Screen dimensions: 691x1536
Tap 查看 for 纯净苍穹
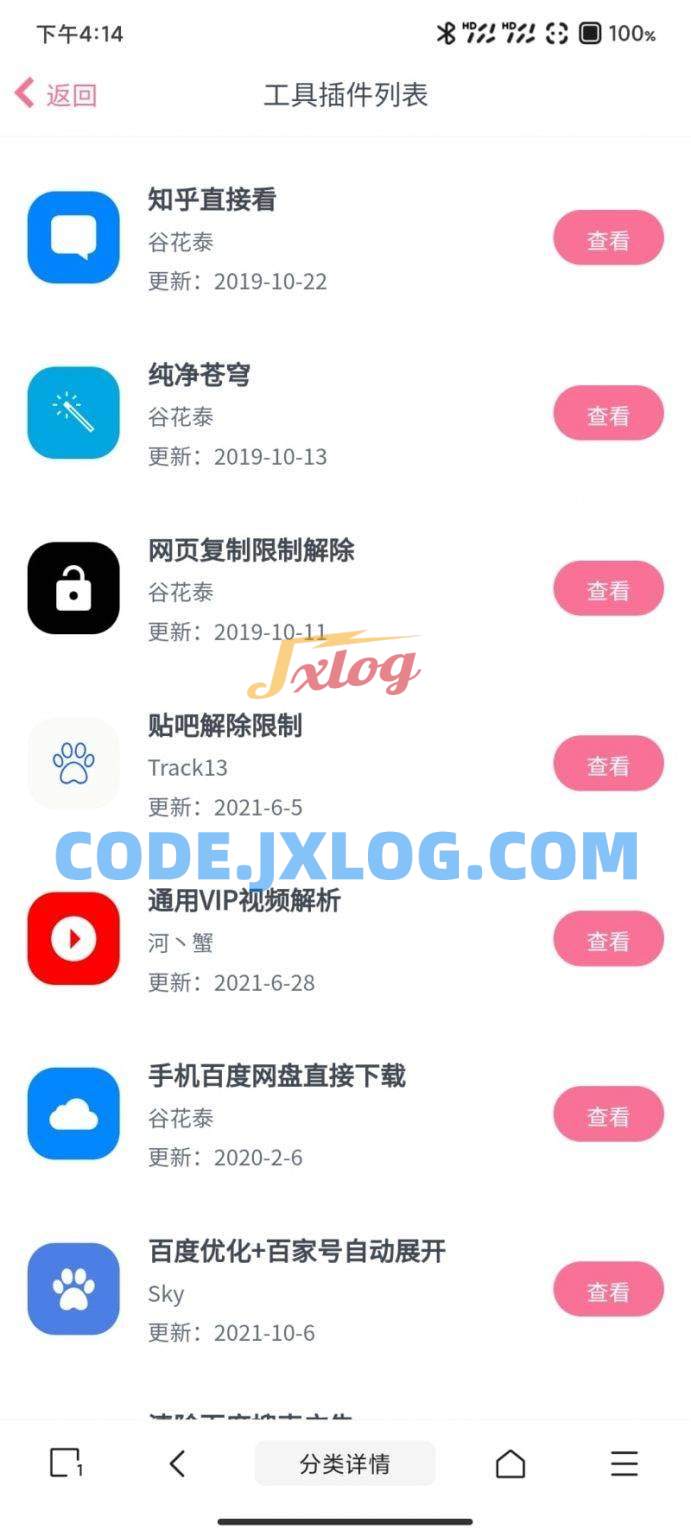[608, 414]
